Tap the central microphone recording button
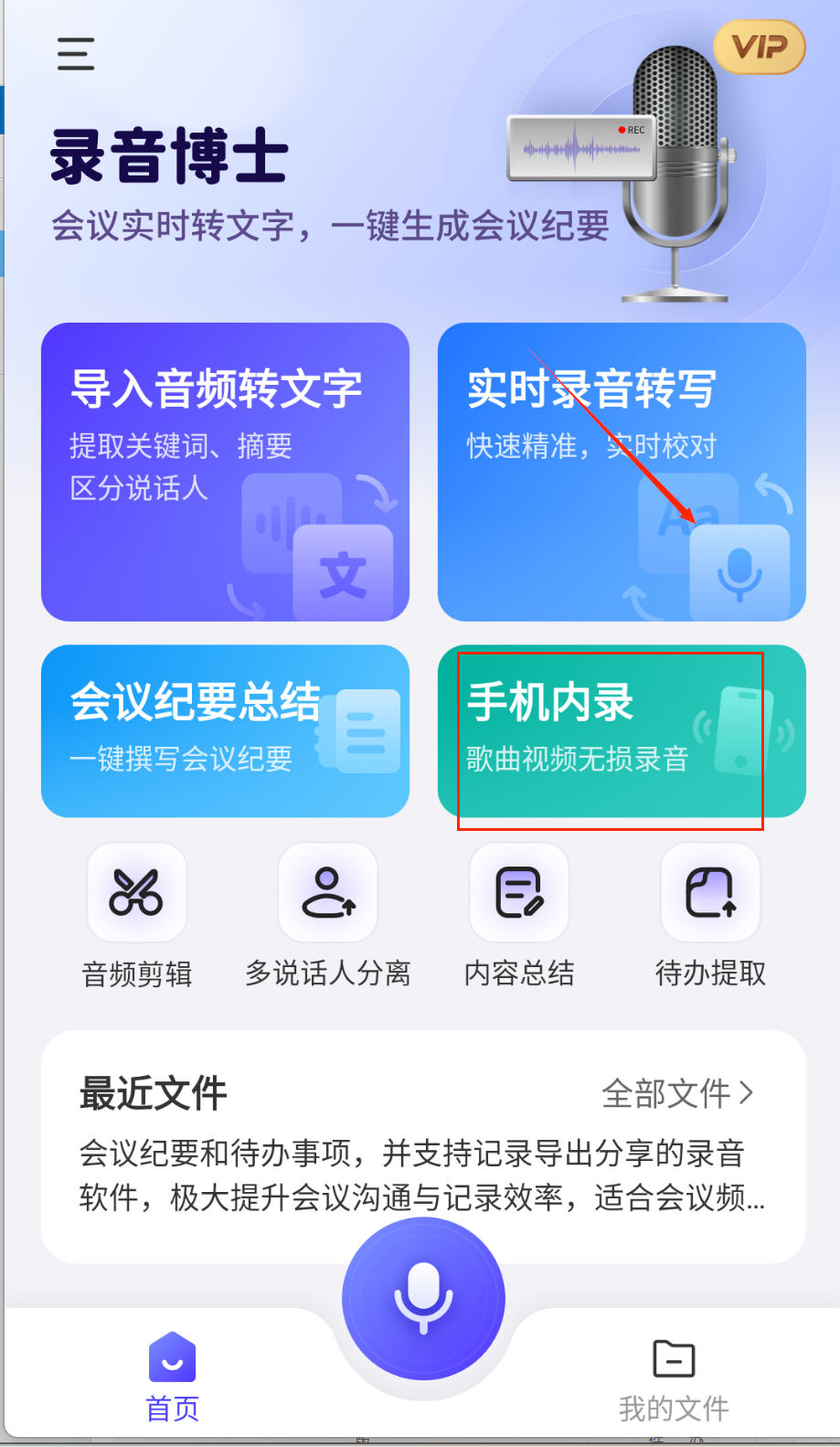The width and height of the screenshot is (840, 1447). click(x=422, y=1298)
